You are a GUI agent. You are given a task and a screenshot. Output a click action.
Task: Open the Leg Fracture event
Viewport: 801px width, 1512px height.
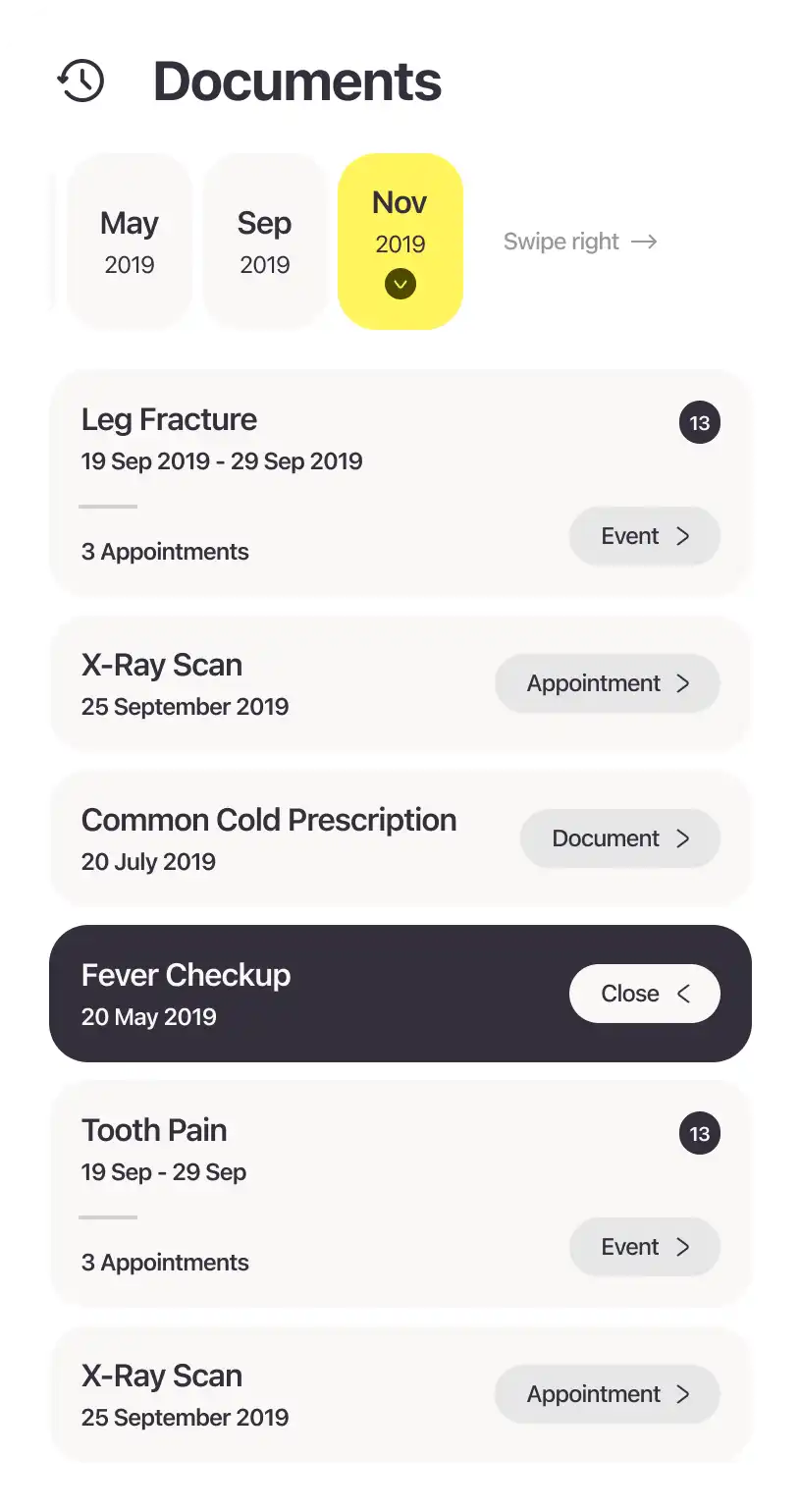point(644,536)
